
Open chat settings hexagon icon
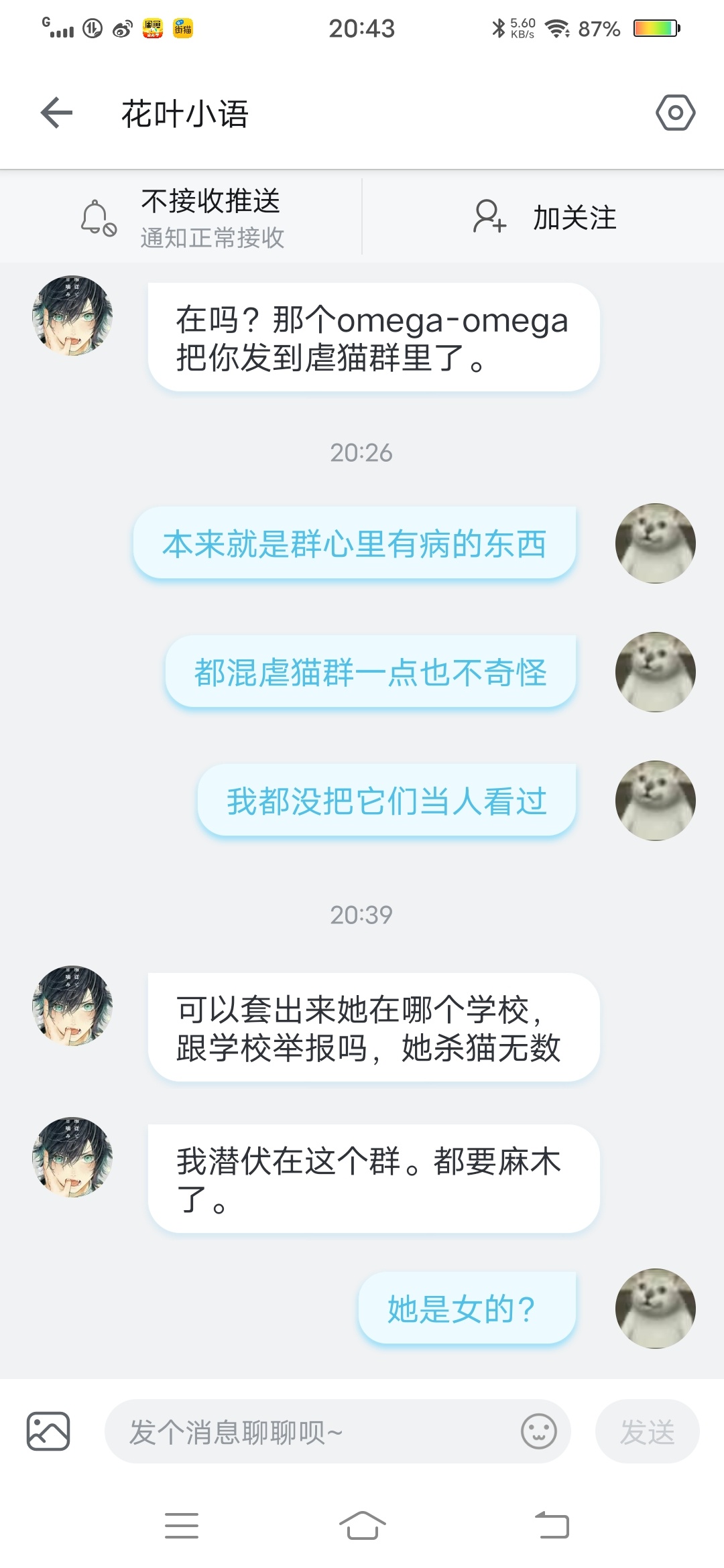pyautogui.click(x=675, y=113)
